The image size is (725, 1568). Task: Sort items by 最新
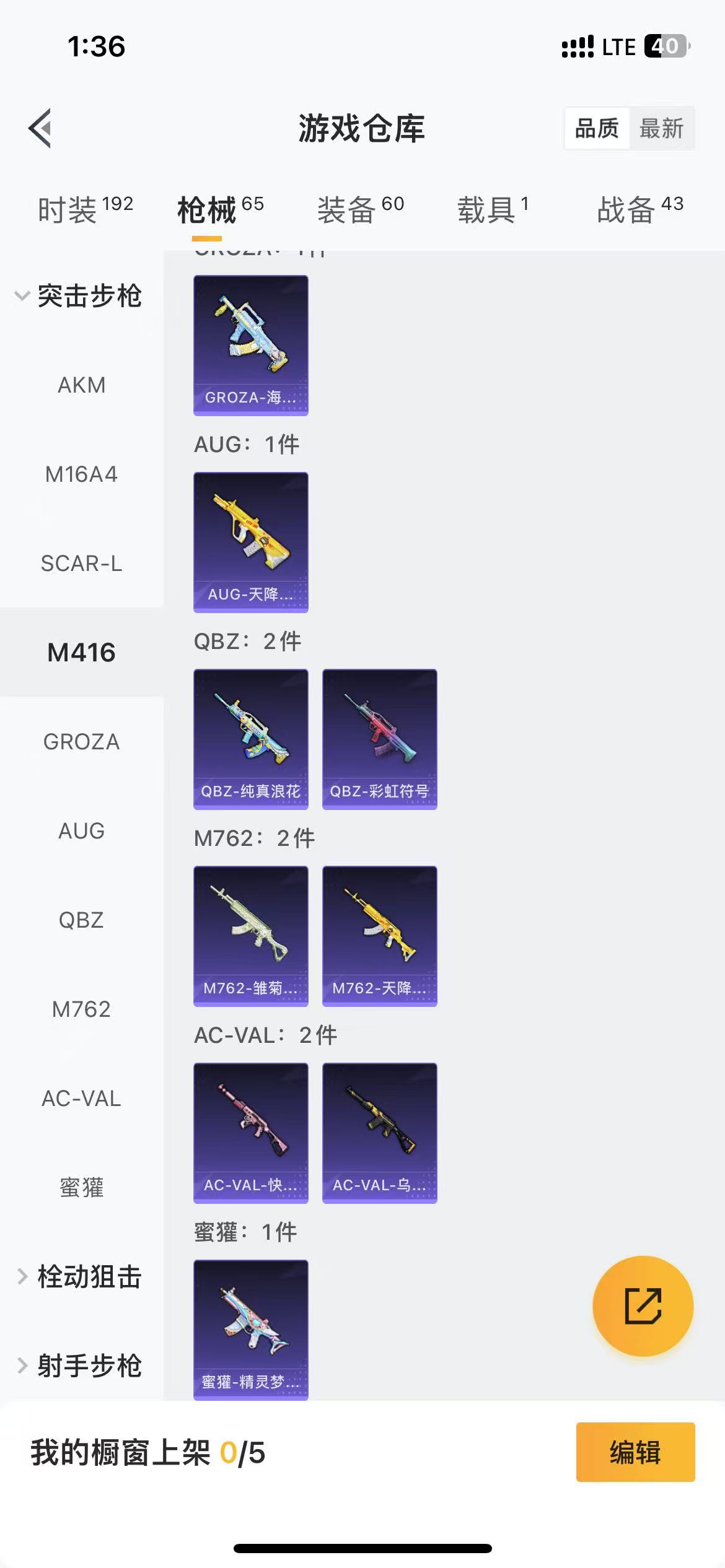[661, 128]
